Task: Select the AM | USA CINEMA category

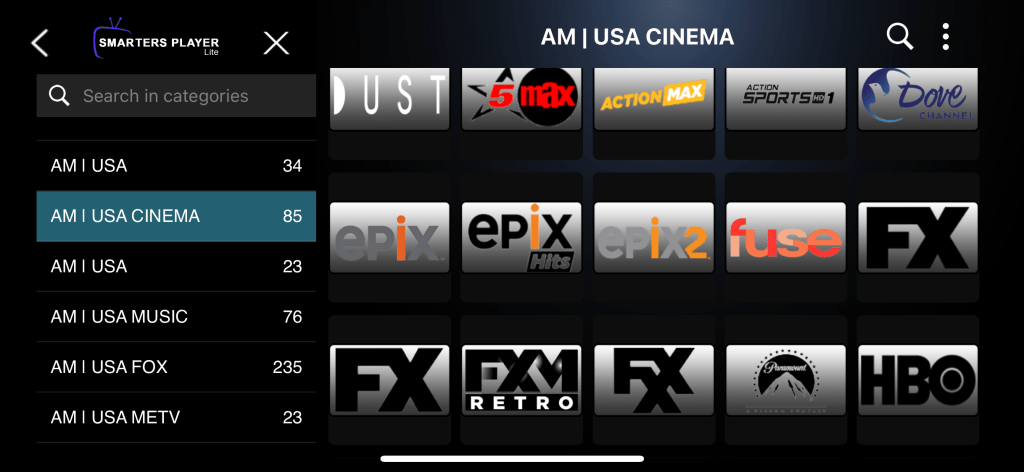Action: [x=176, y=216]
